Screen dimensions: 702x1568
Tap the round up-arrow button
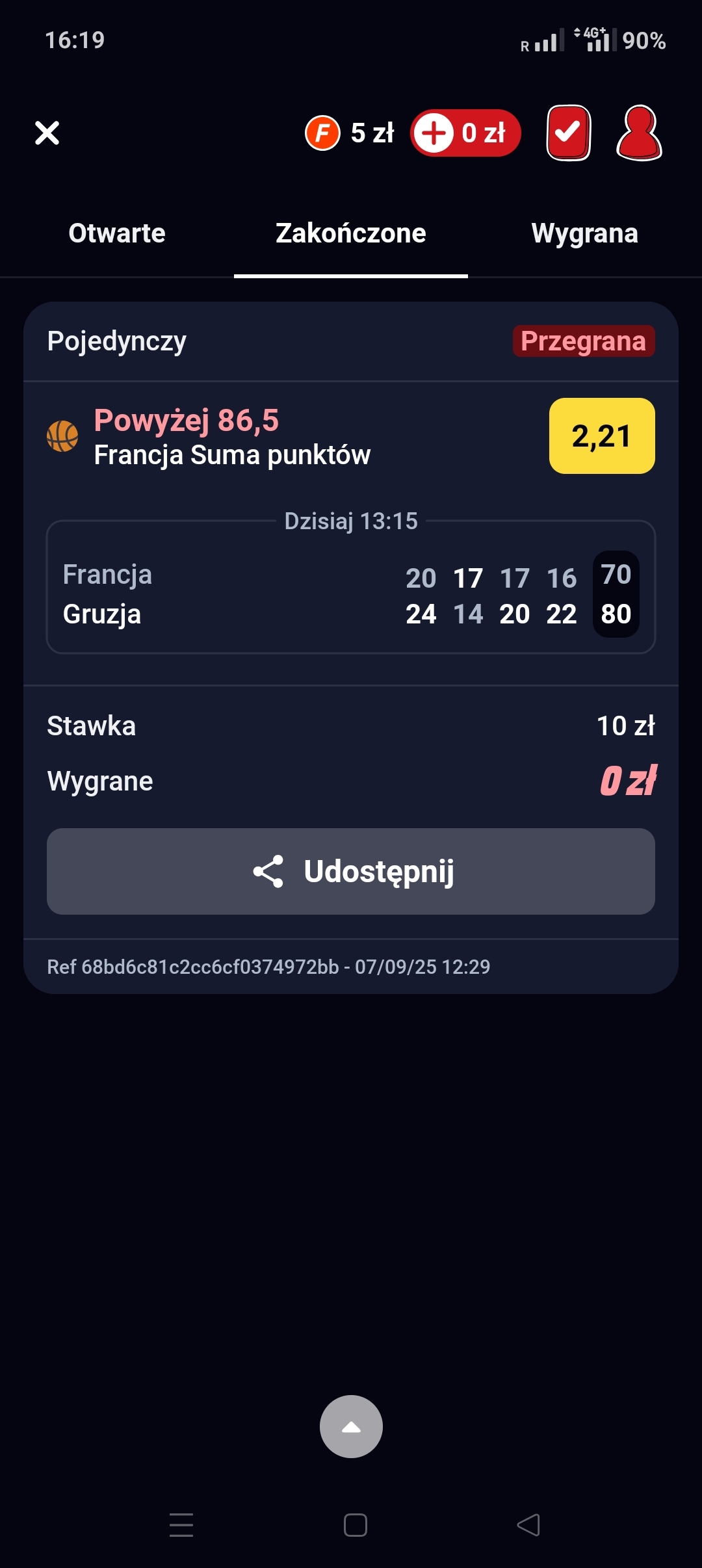351,1426
